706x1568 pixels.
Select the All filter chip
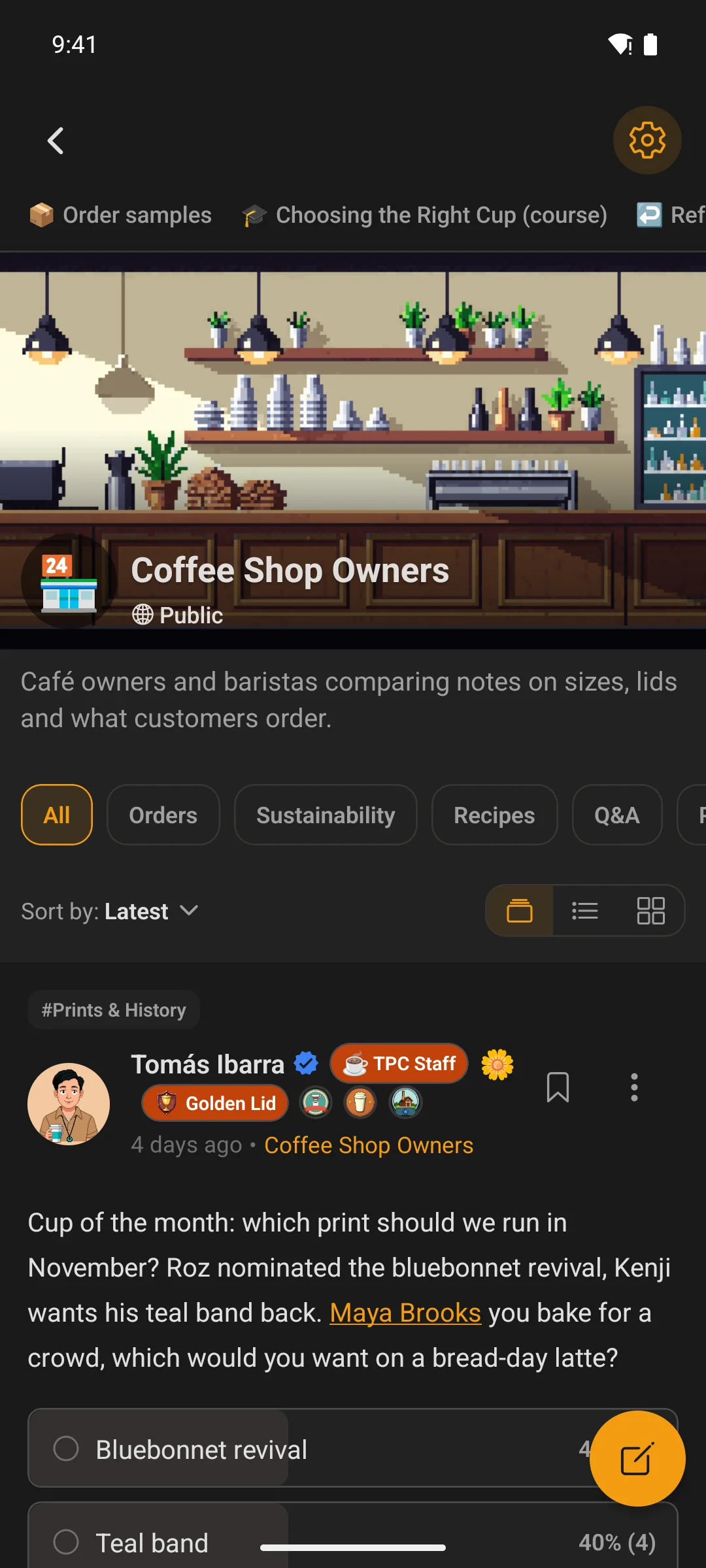(57, 815)
